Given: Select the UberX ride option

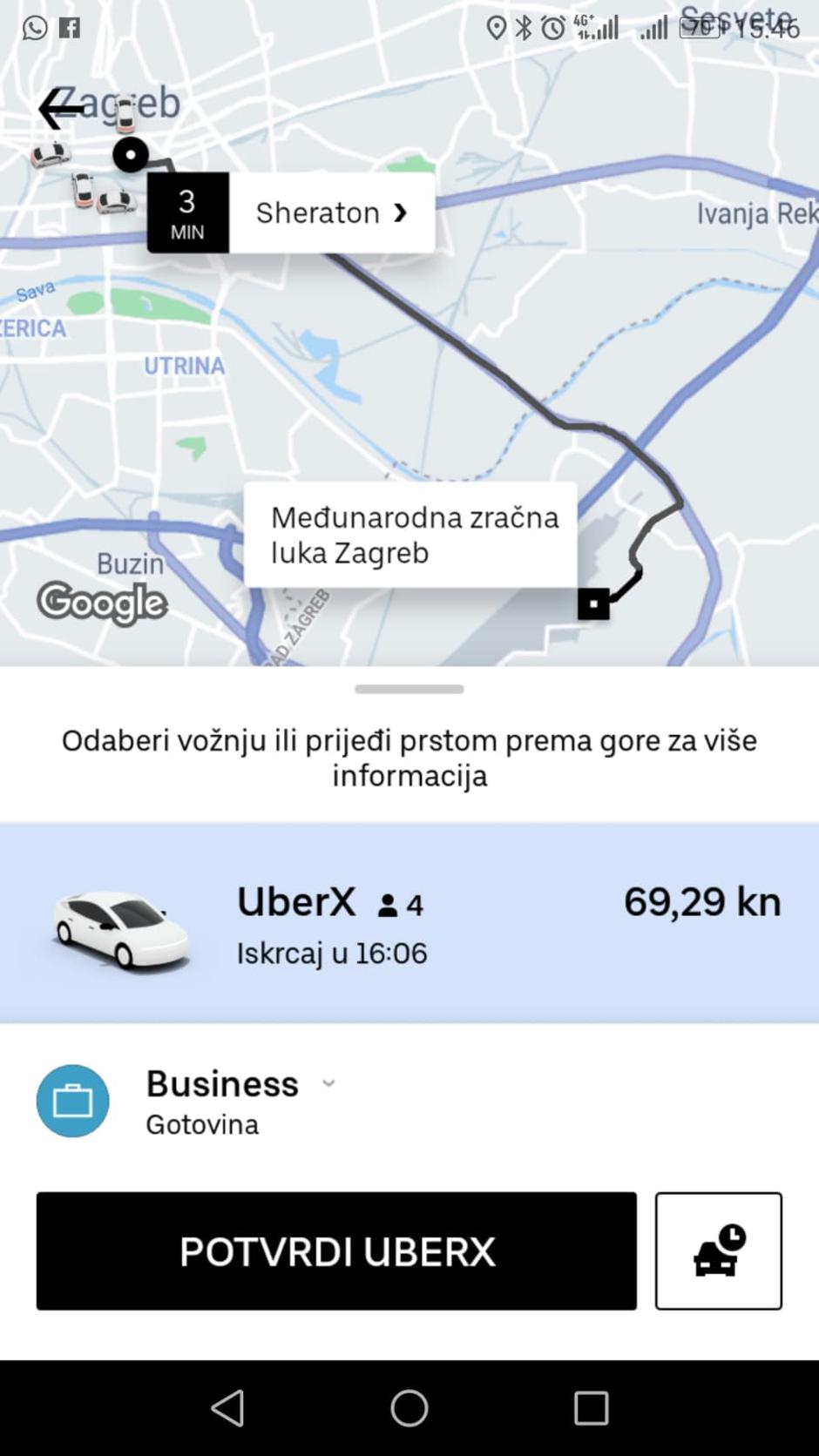Looking at the screenshot, I should 409,923.
